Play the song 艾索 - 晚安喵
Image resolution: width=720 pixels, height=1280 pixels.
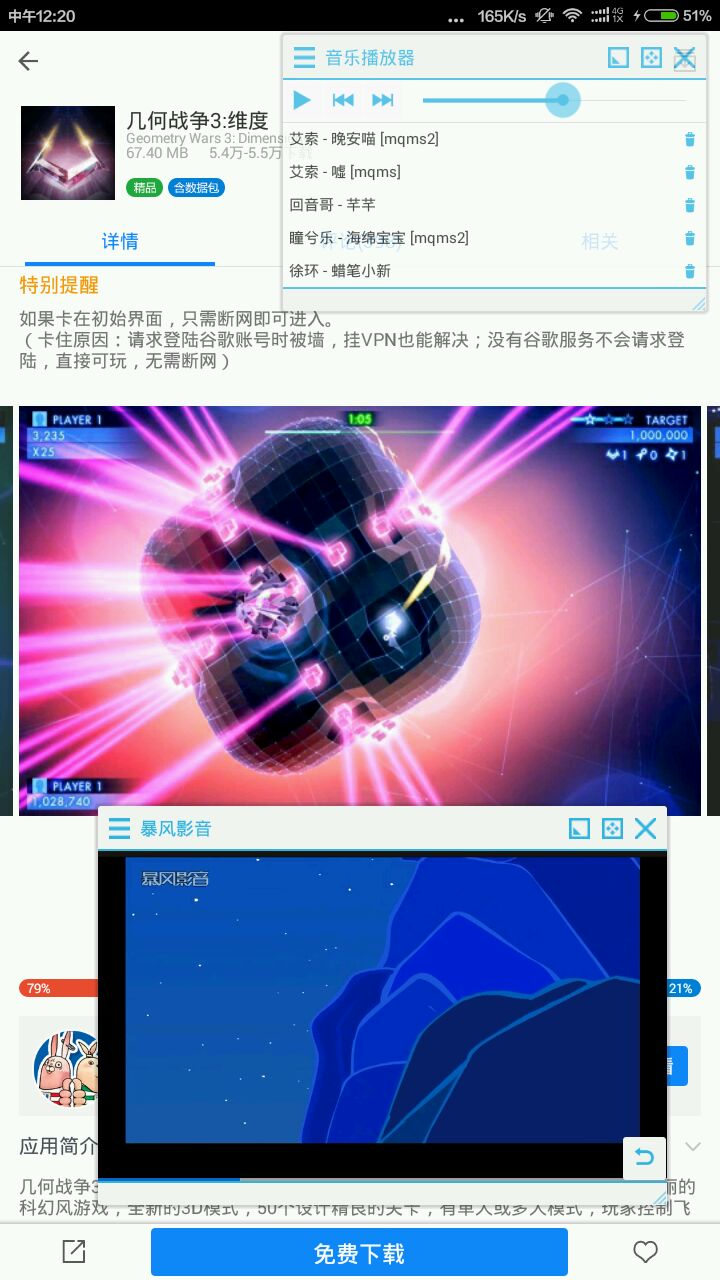[364, 139]
